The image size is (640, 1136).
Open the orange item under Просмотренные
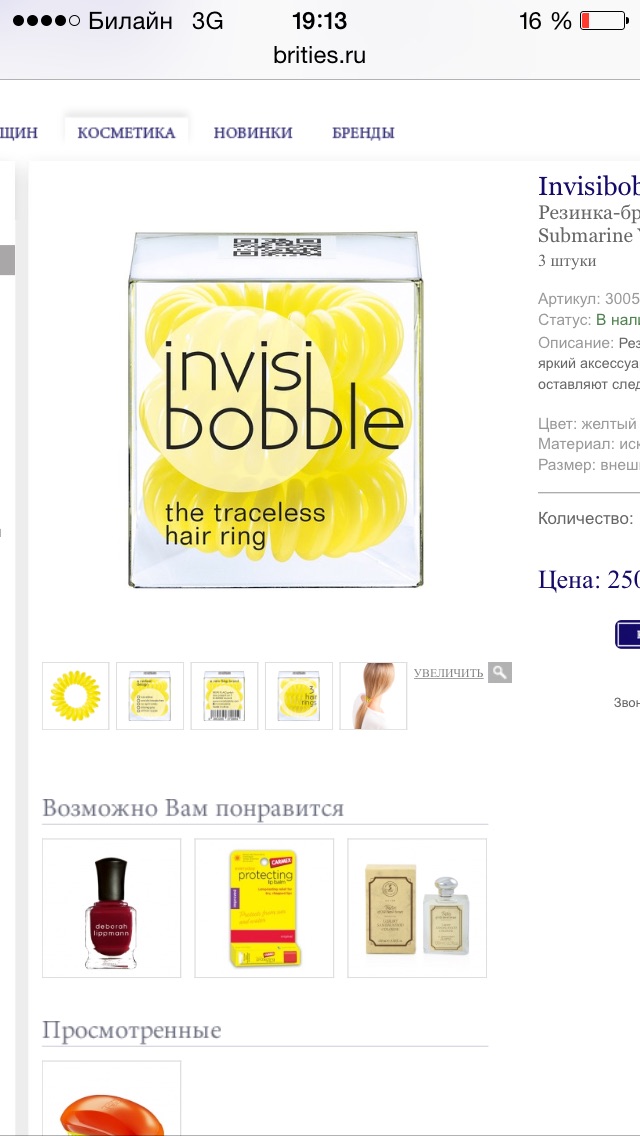112,1098
